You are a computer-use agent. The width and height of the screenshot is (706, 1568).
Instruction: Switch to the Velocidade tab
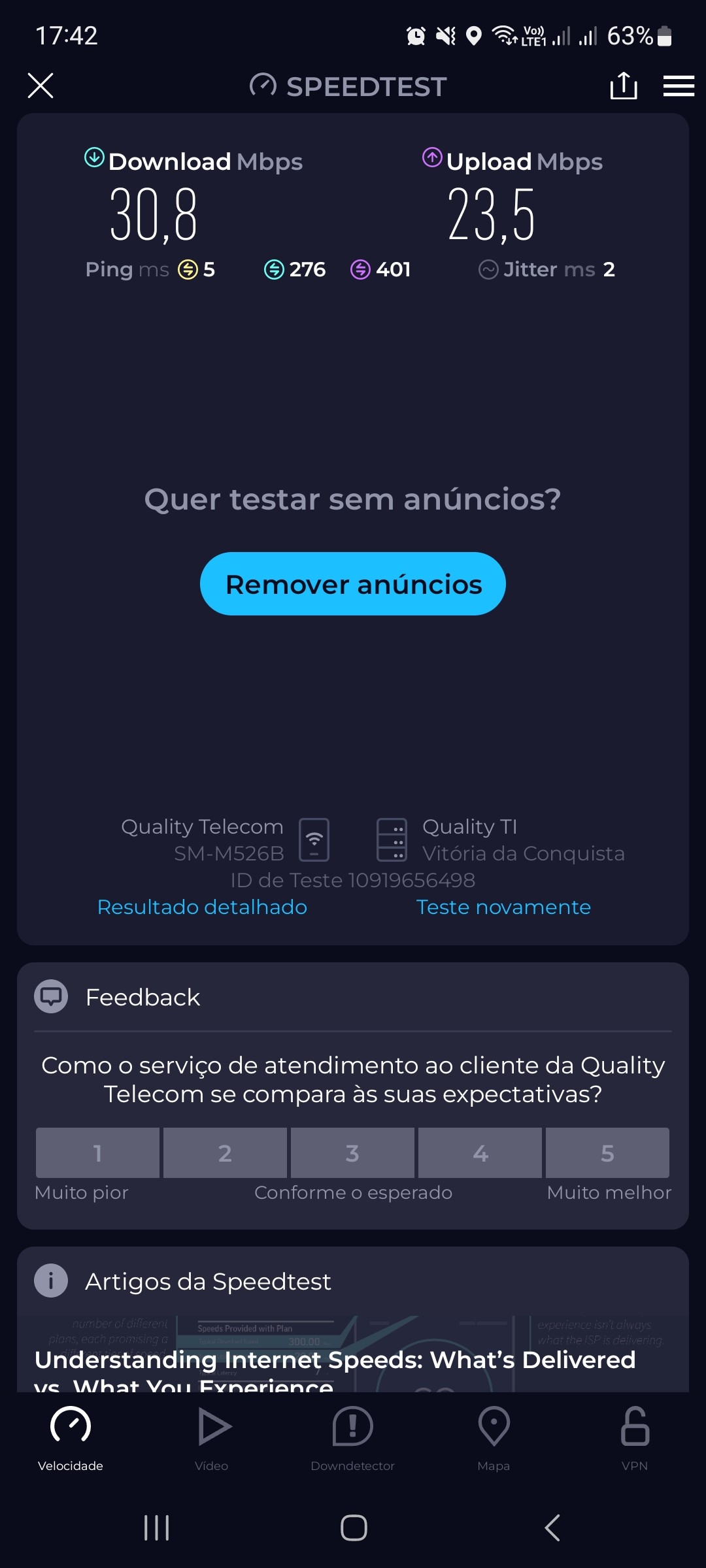click(x=71, y=1439)
